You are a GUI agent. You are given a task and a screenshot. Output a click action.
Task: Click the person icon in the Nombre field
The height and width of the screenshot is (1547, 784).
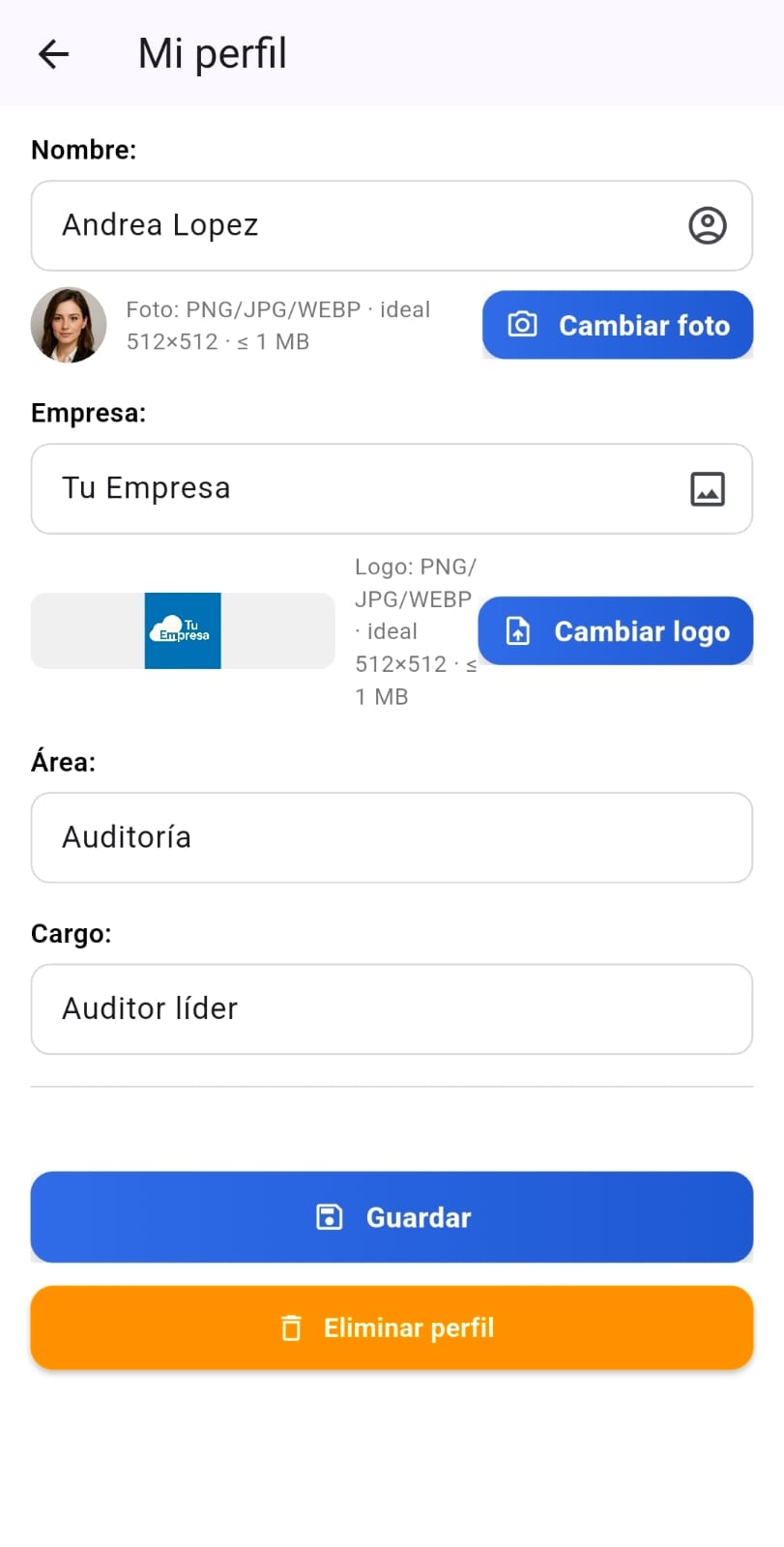pos(707,225)
